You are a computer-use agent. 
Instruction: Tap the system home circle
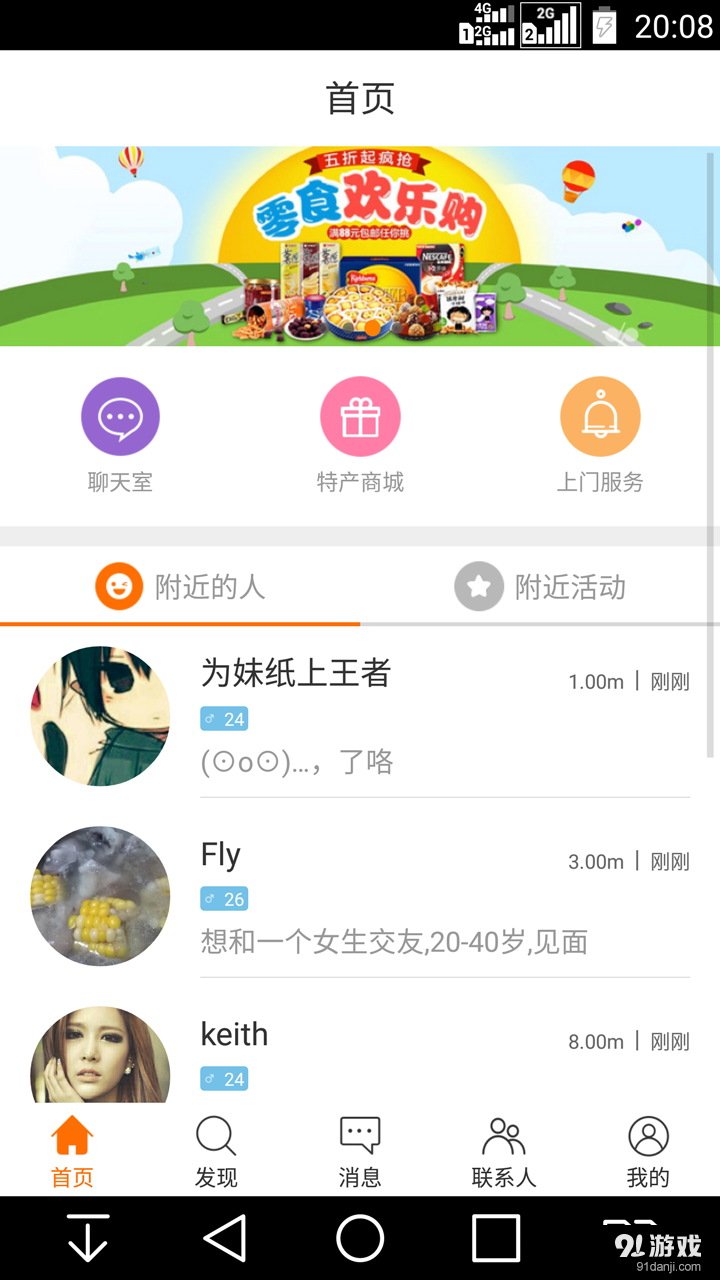pyautogui.click(x=360, y=1239)
